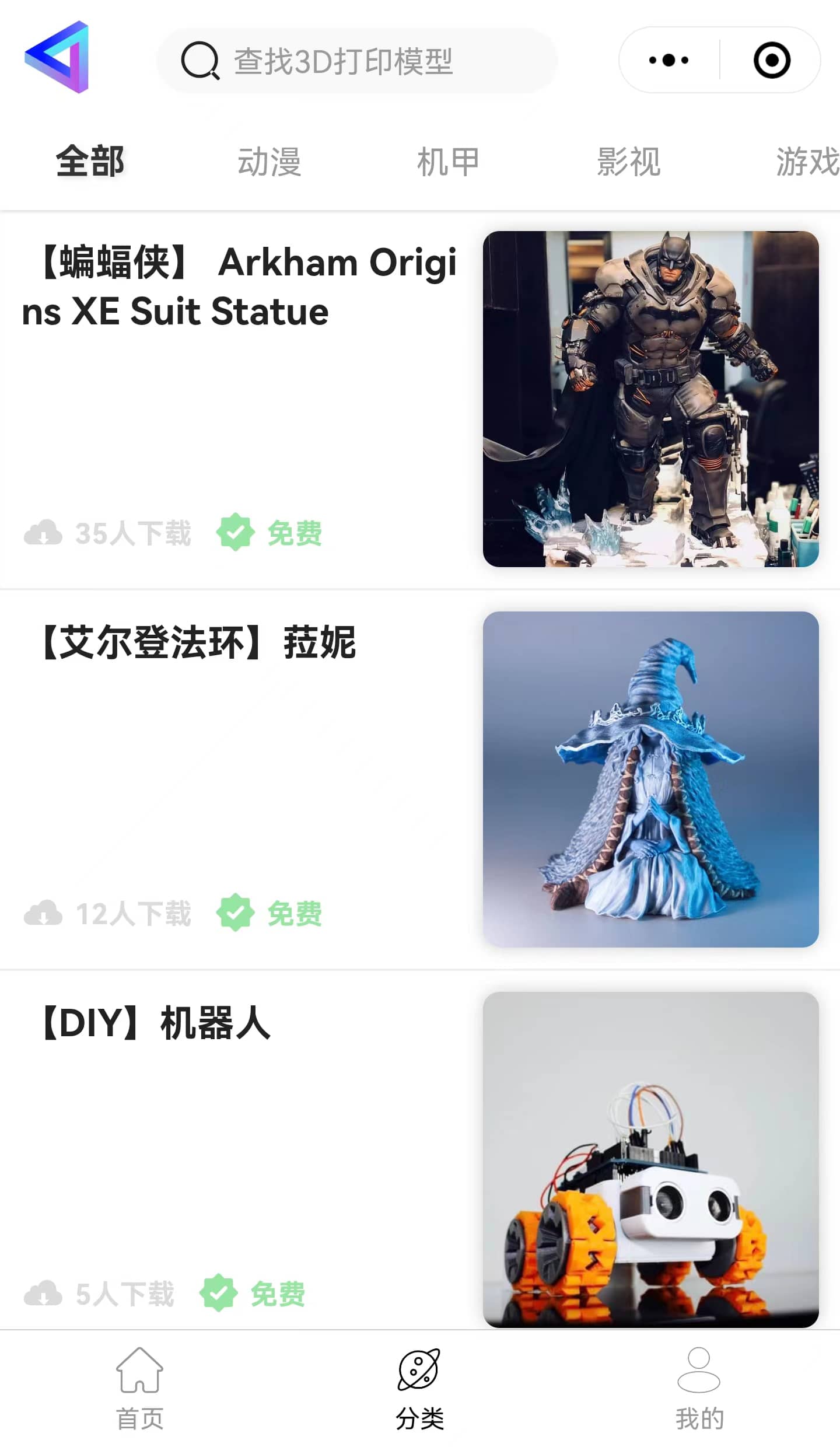
Task: Select the 分类 bottom tab
Action: (419, 1387)
